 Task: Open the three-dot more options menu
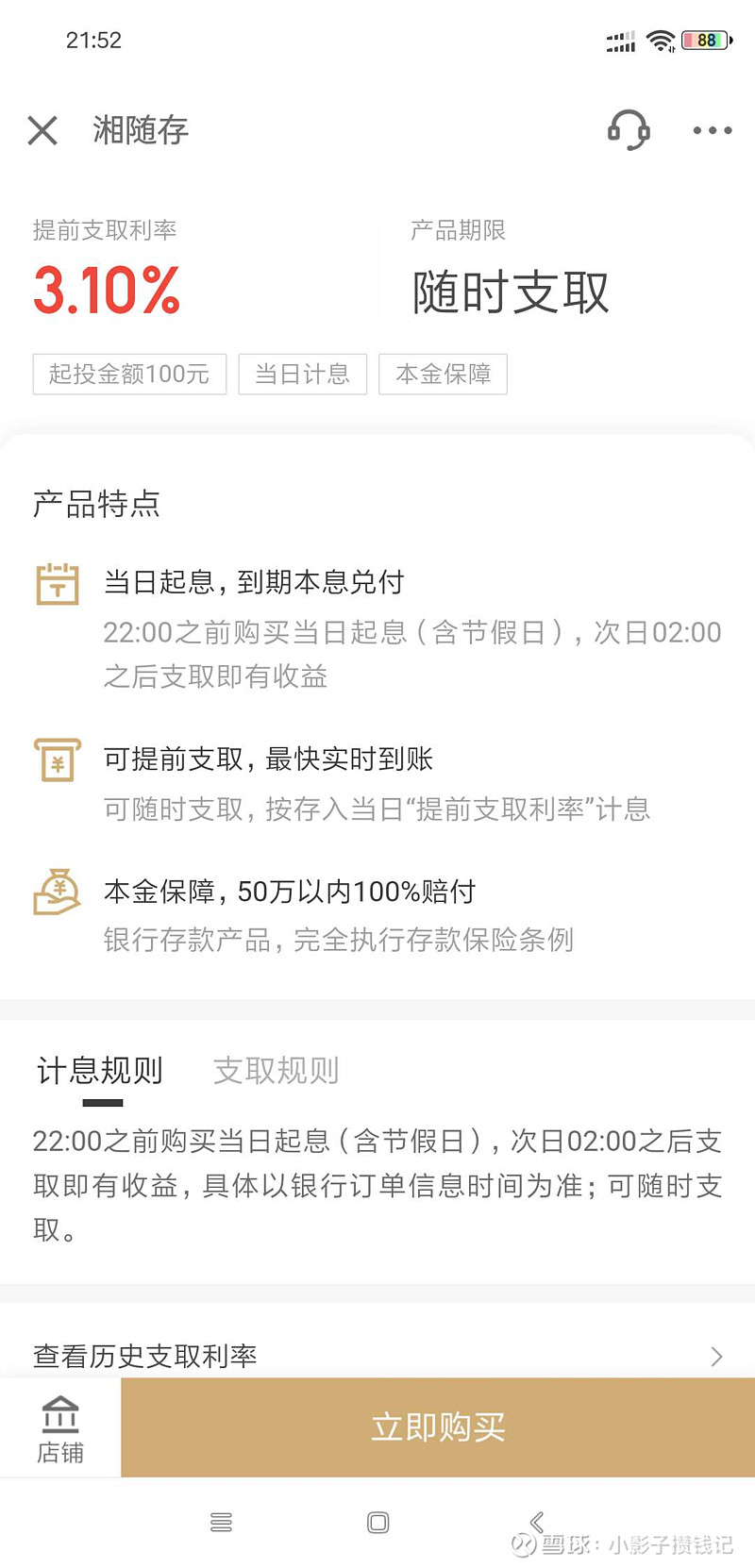711,130
